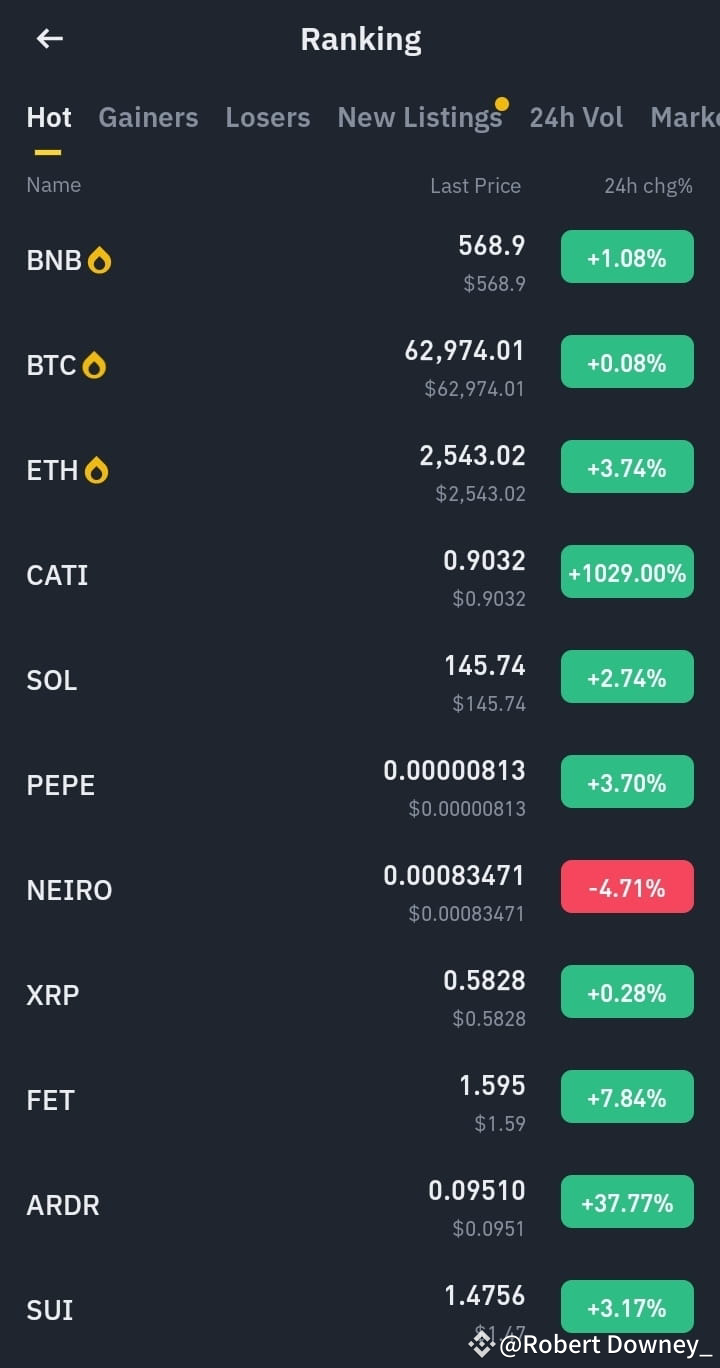Switch to the Losers tab
This screenshot has height=1368, width=720.
click(267, 117)
